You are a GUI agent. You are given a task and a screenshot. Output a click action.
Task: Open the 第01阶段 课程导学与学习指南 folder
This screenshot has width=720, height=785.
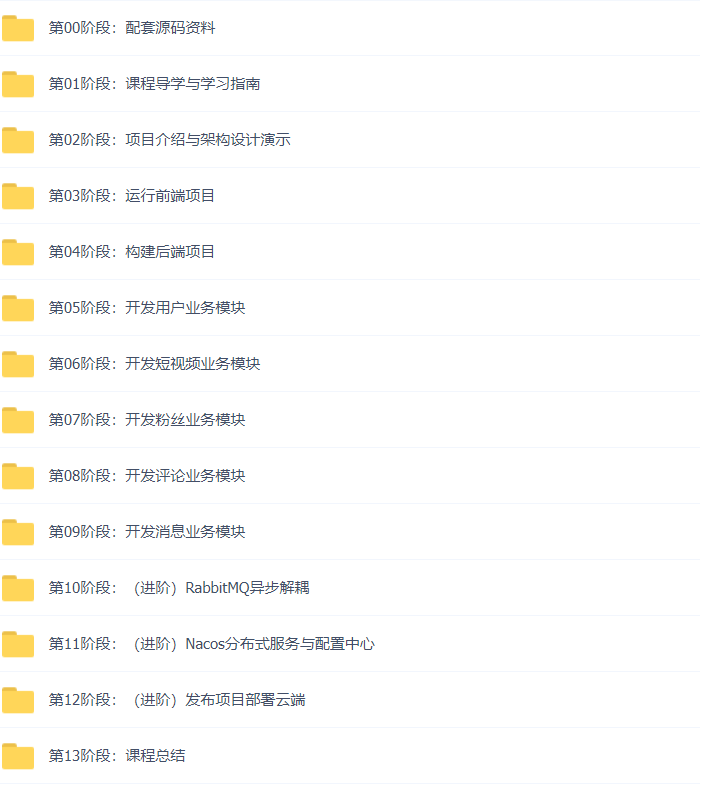click(x=154, y=84)
